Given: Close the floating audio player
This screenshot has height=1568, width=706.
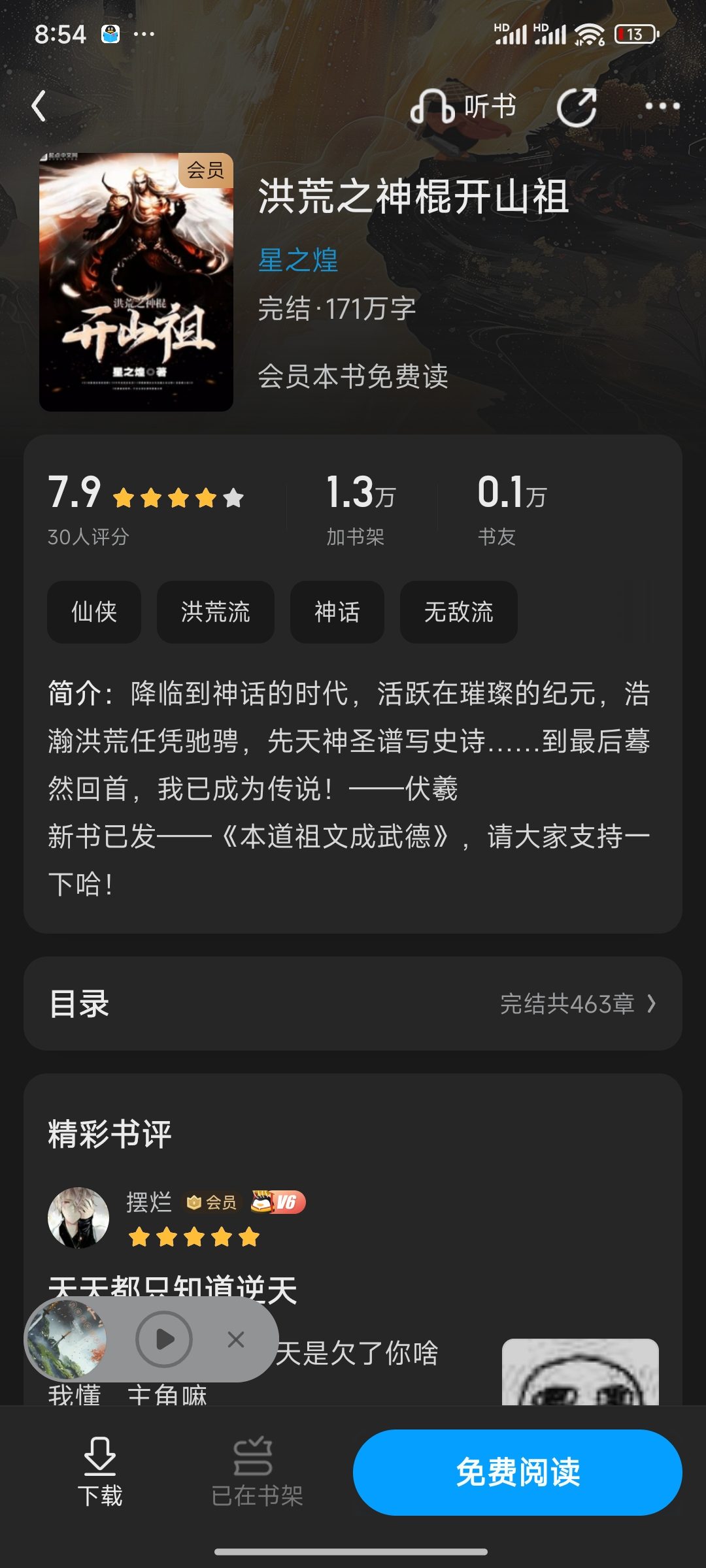Looking at the screenshot, I should pos(236,1339).
